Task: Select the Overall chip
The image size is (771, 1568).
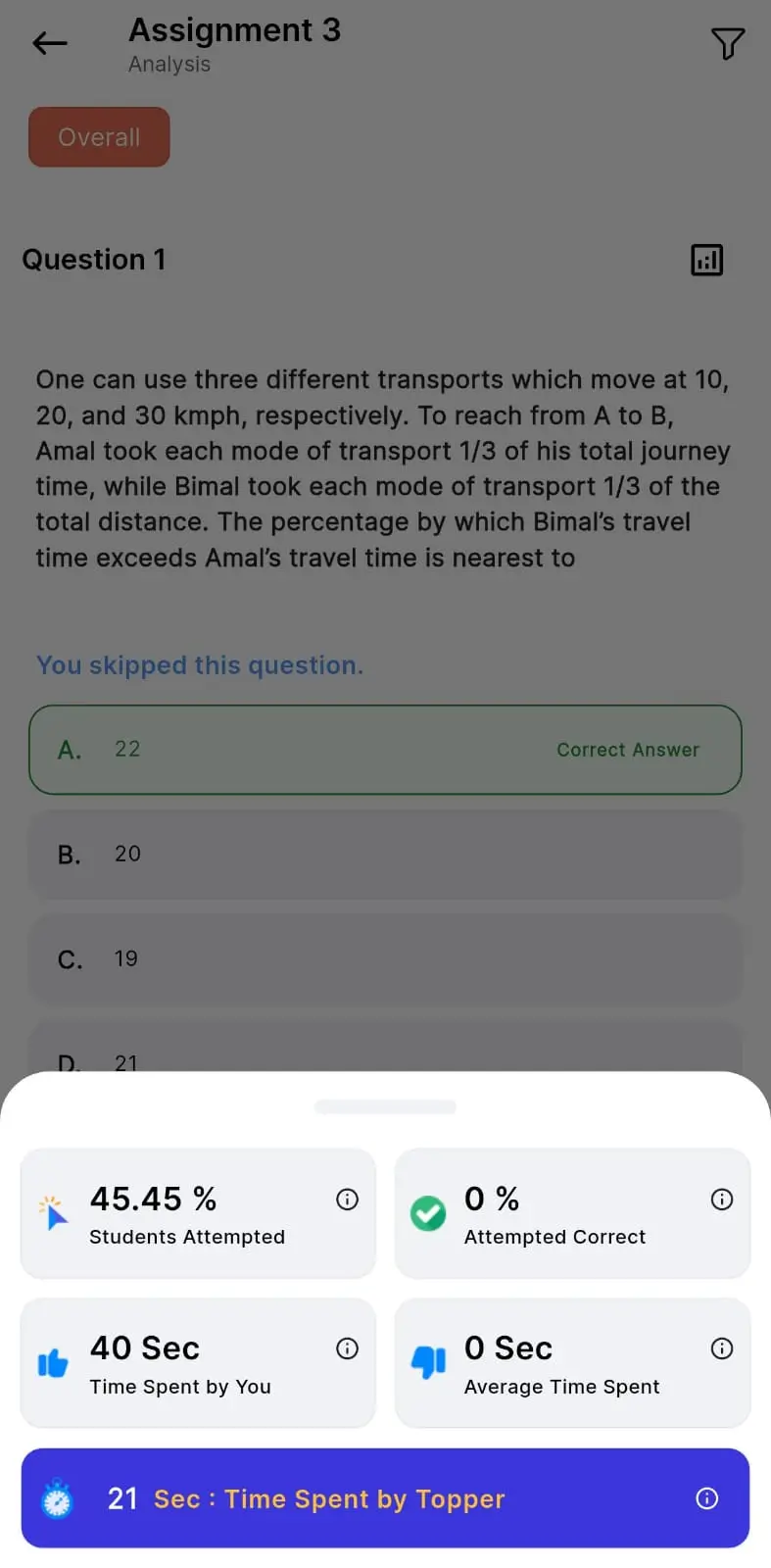Action: (x=99, y=137)
